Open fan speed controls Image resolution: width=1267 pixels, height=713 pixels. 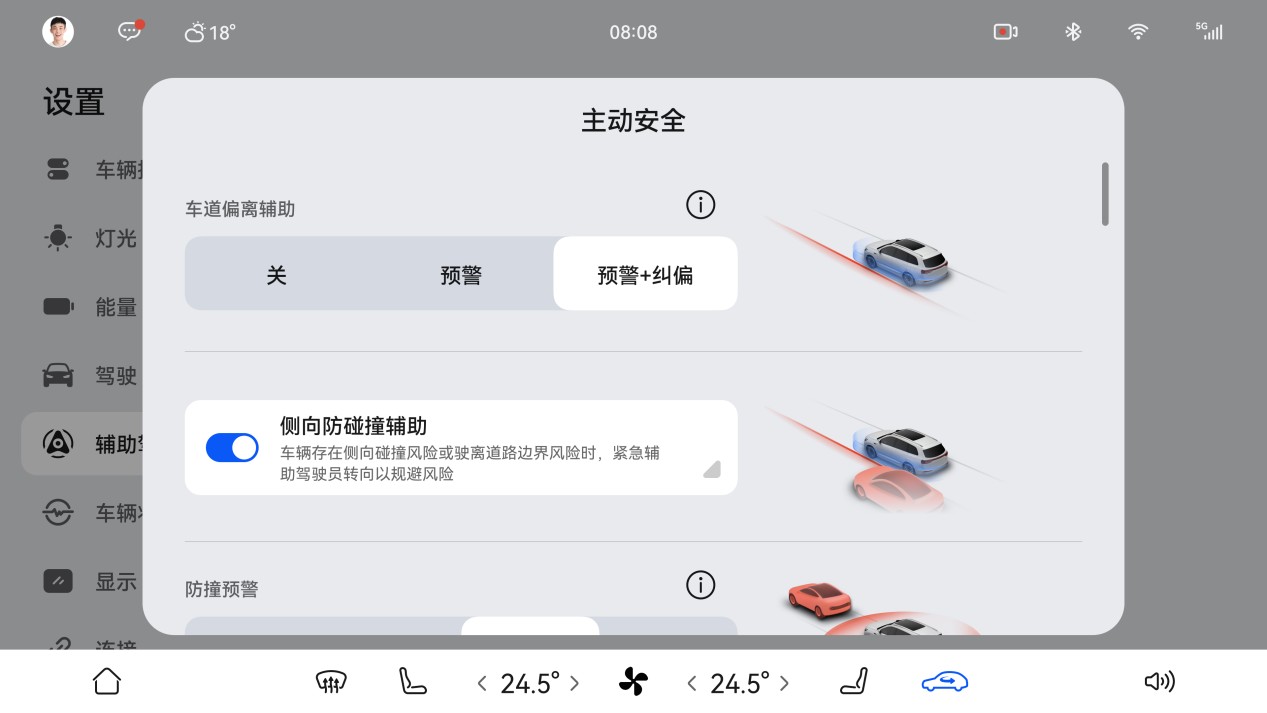click(633, 683)
